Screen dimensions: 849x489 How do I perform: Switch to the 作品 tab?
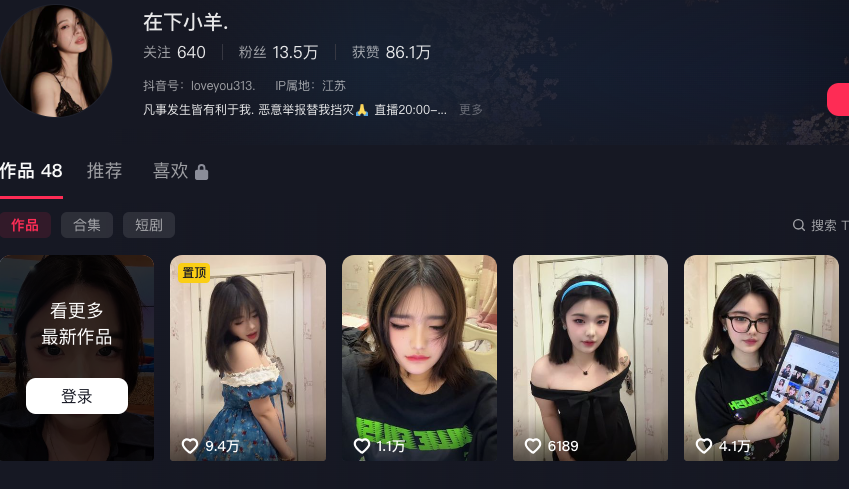(30, 172)
